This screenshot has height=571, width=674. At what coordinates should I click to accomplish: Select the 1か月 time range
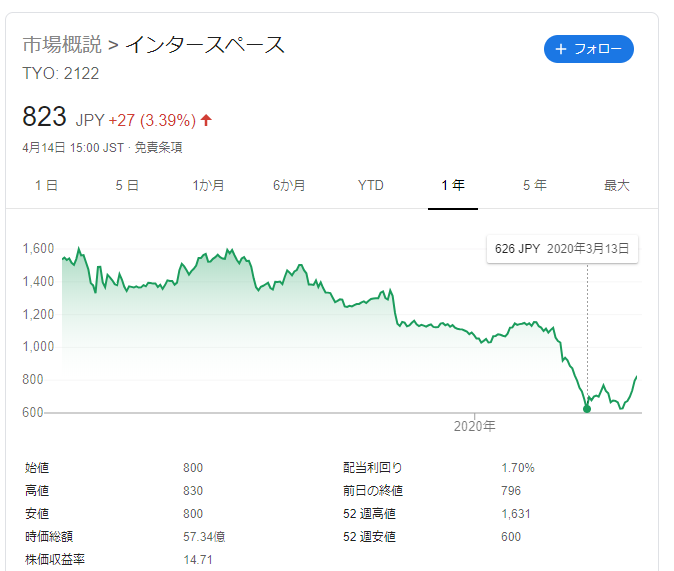click(208, 185)
